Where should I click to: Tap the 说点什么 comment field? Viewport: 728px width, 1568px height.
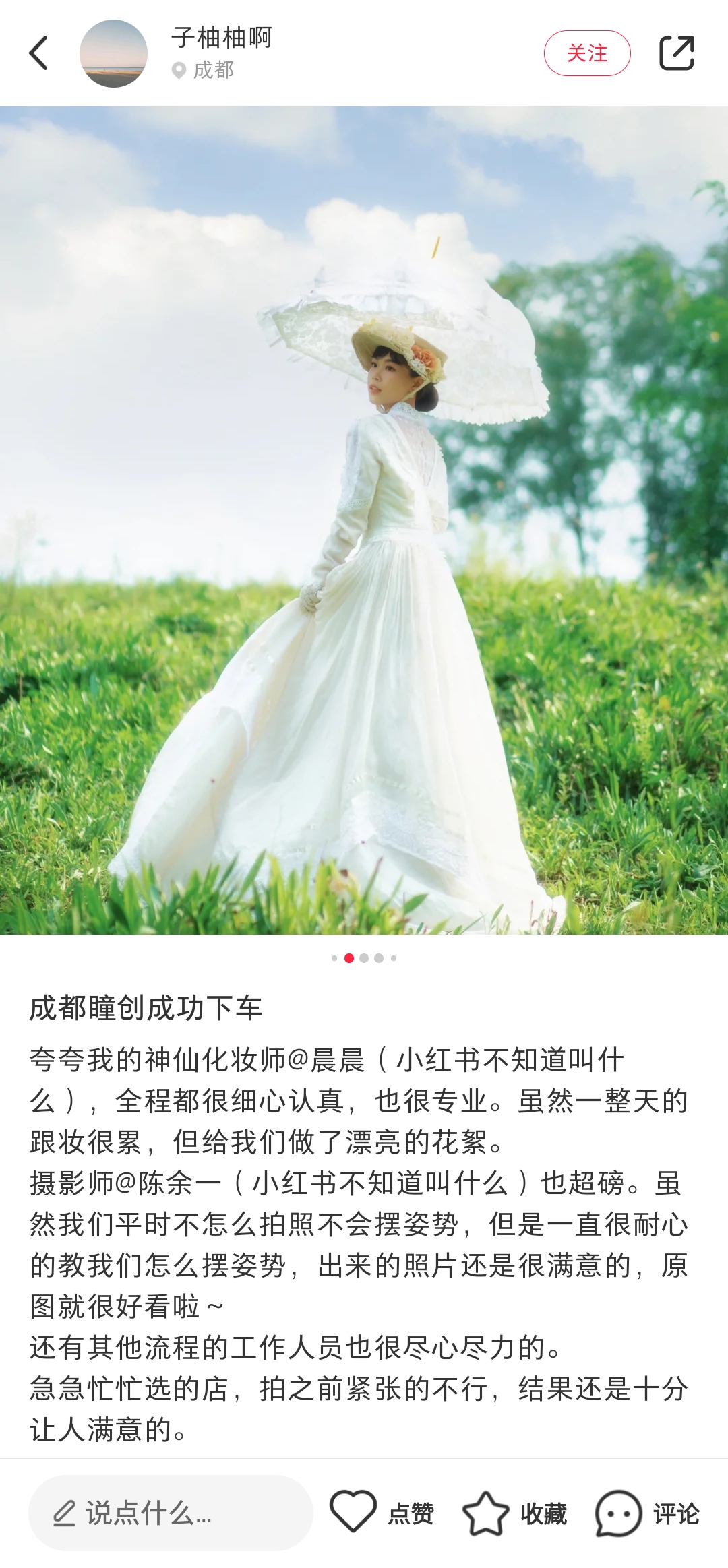click(171, 1513)
